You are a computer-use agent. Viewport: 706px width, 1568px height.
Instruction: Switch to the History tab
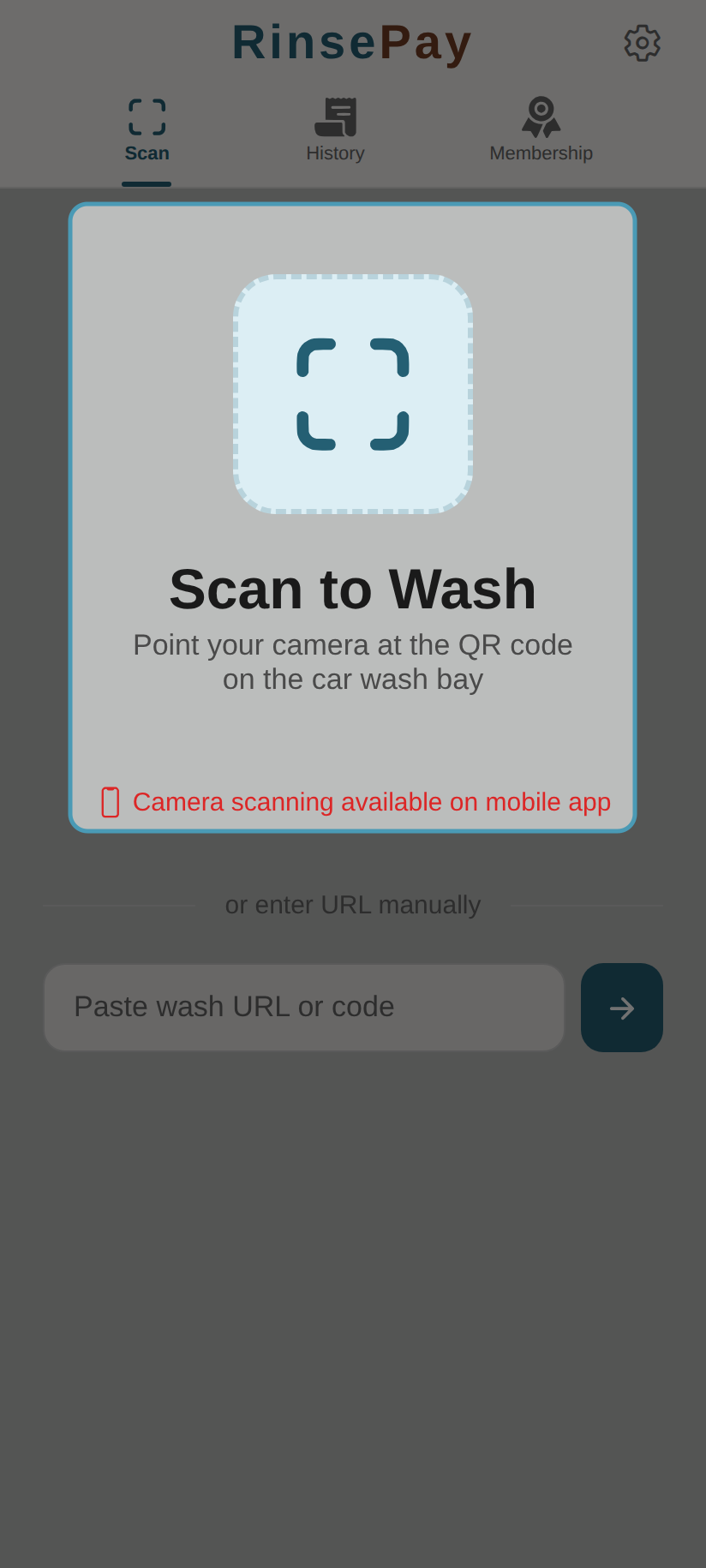[335, 130]
